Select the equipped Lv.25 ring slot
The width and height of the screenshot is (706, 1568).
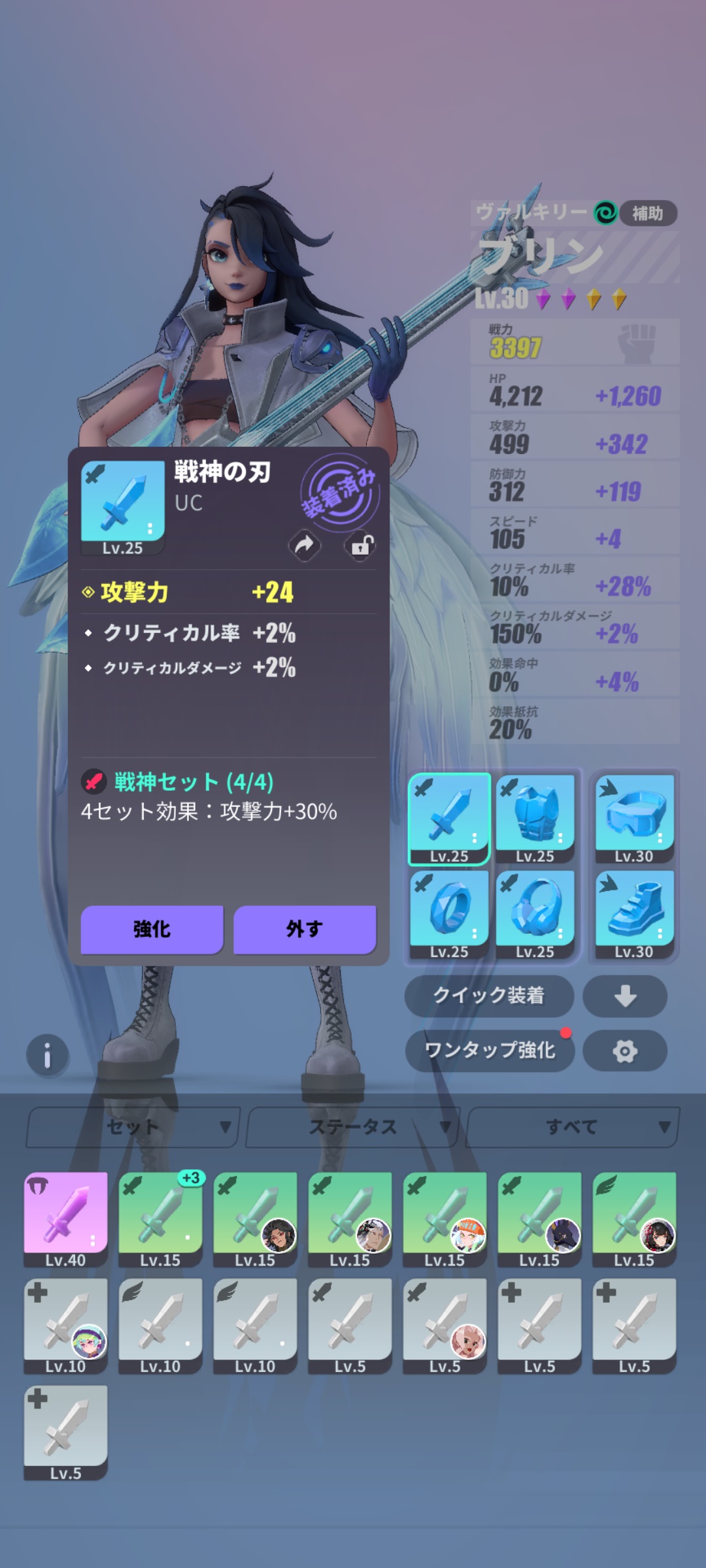click(449, 913)
